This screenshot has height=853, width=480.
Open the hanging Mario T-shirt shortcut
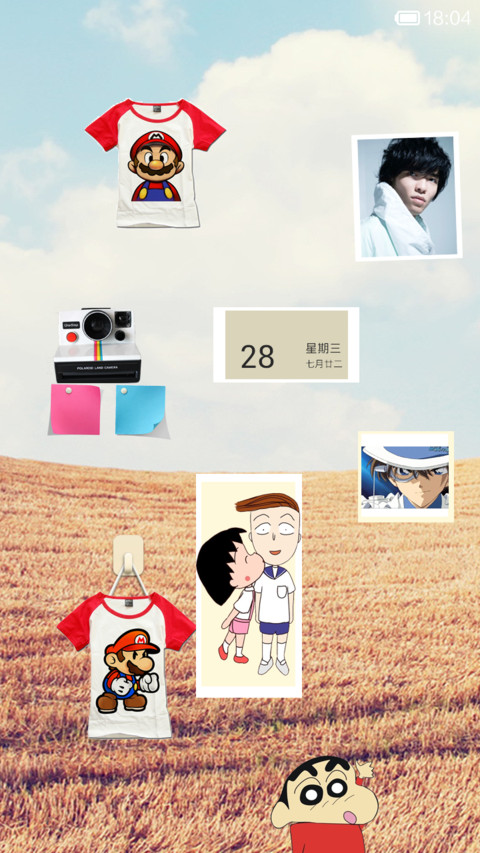pos(126,637)
